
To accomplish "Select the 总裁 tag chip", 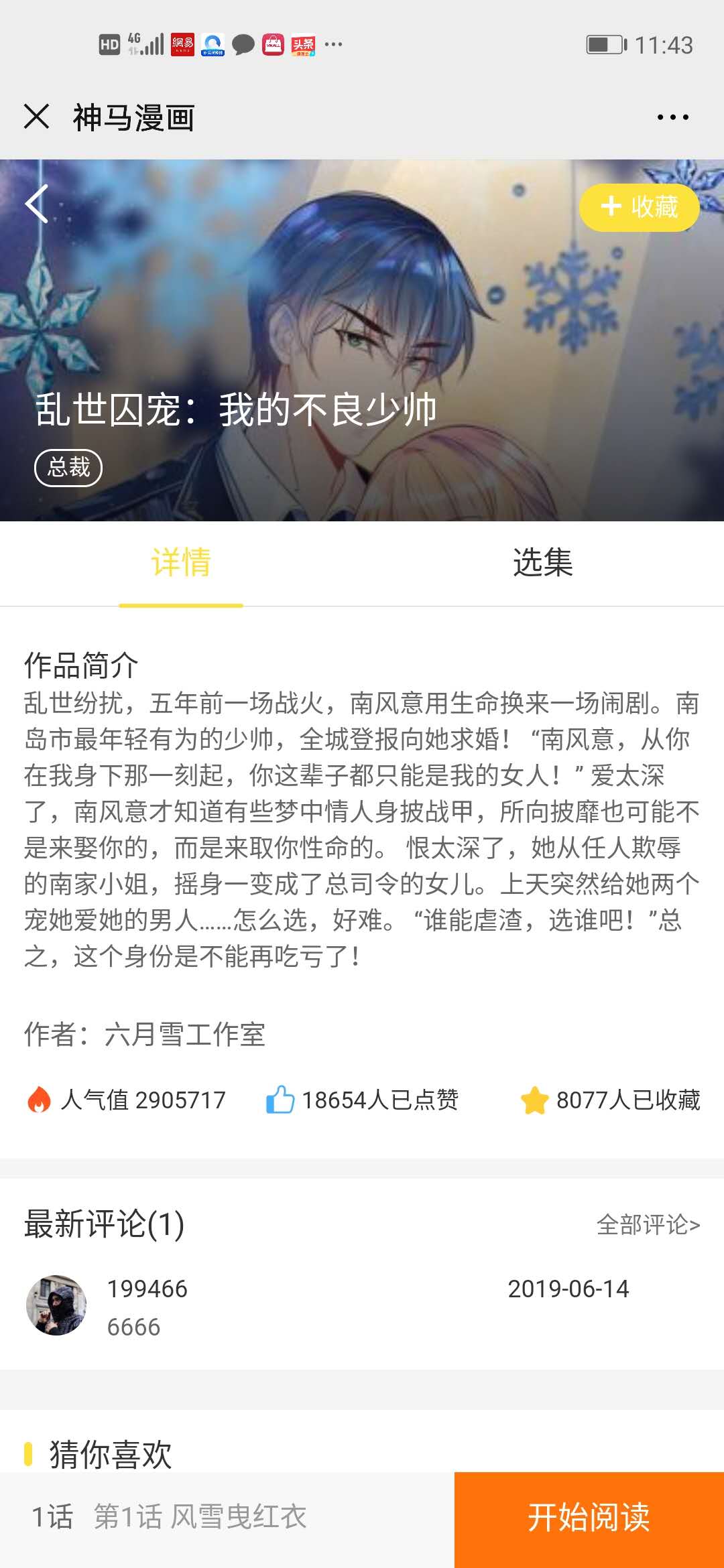I will click(68, 467).
